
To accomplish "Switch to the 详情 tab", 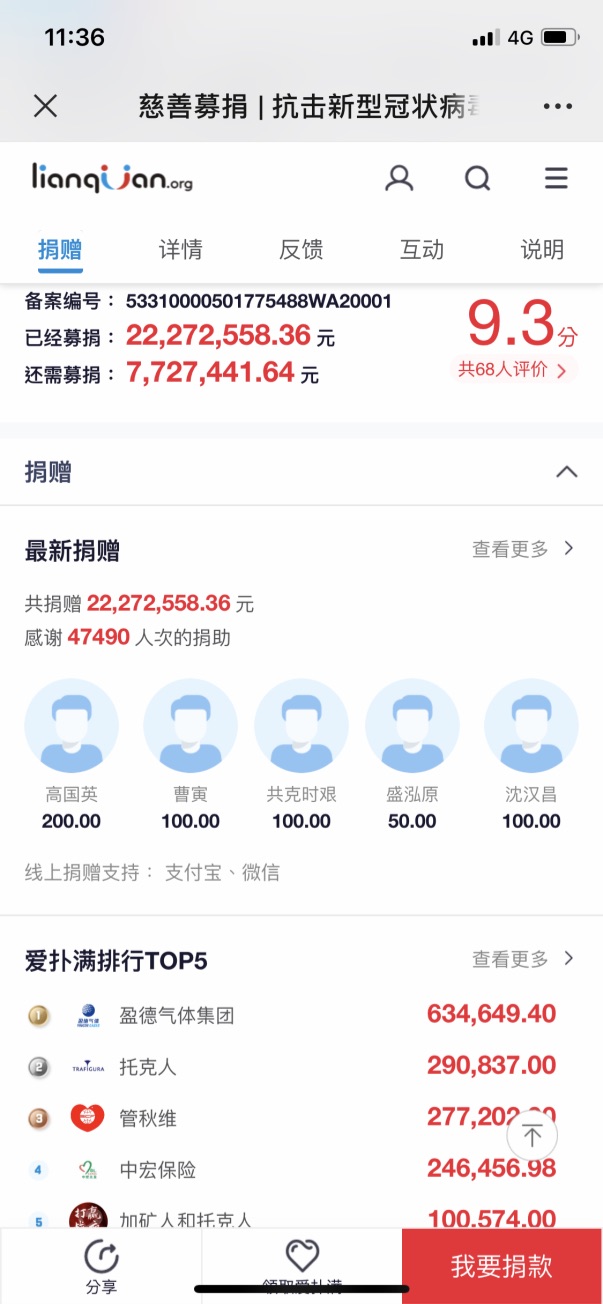I will pos(181,249).
